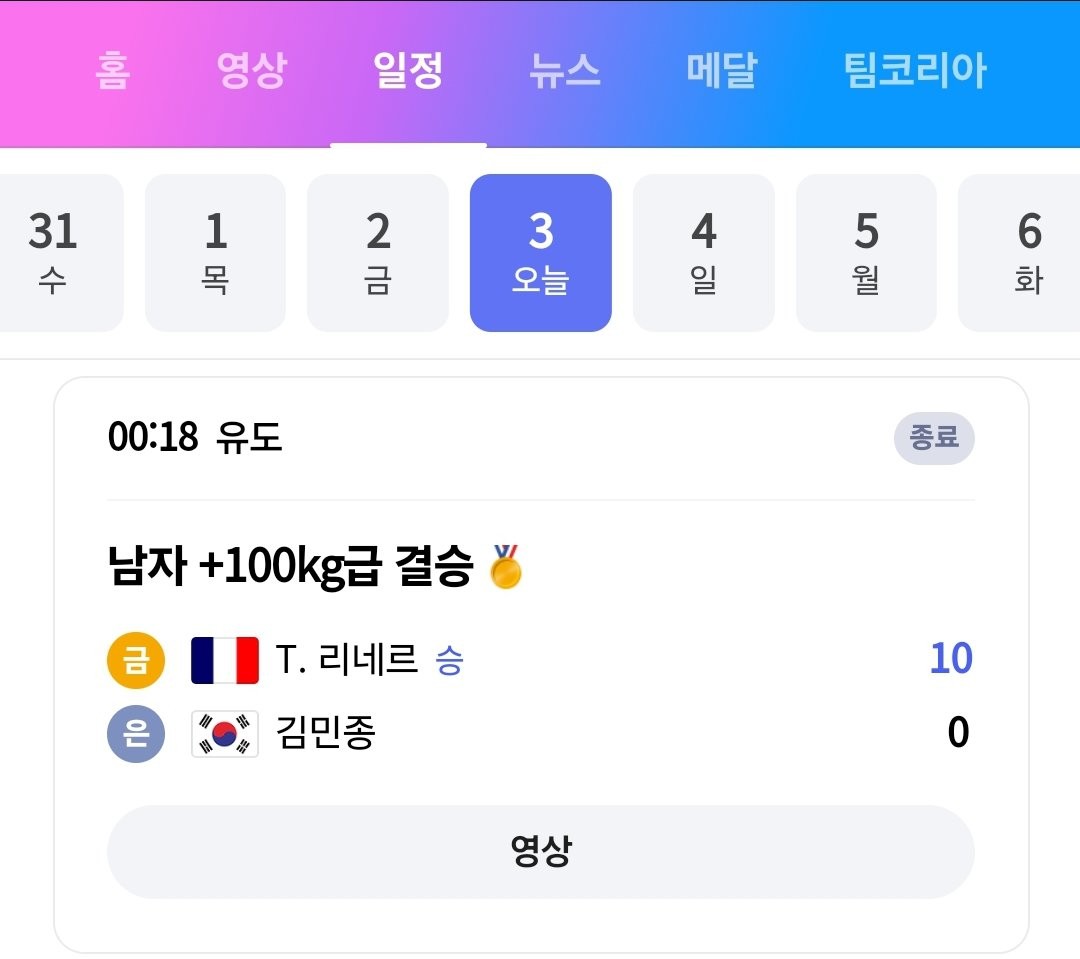The image size is (1080, 959).
Task: Open the 영상 tab
Action: 252,72
